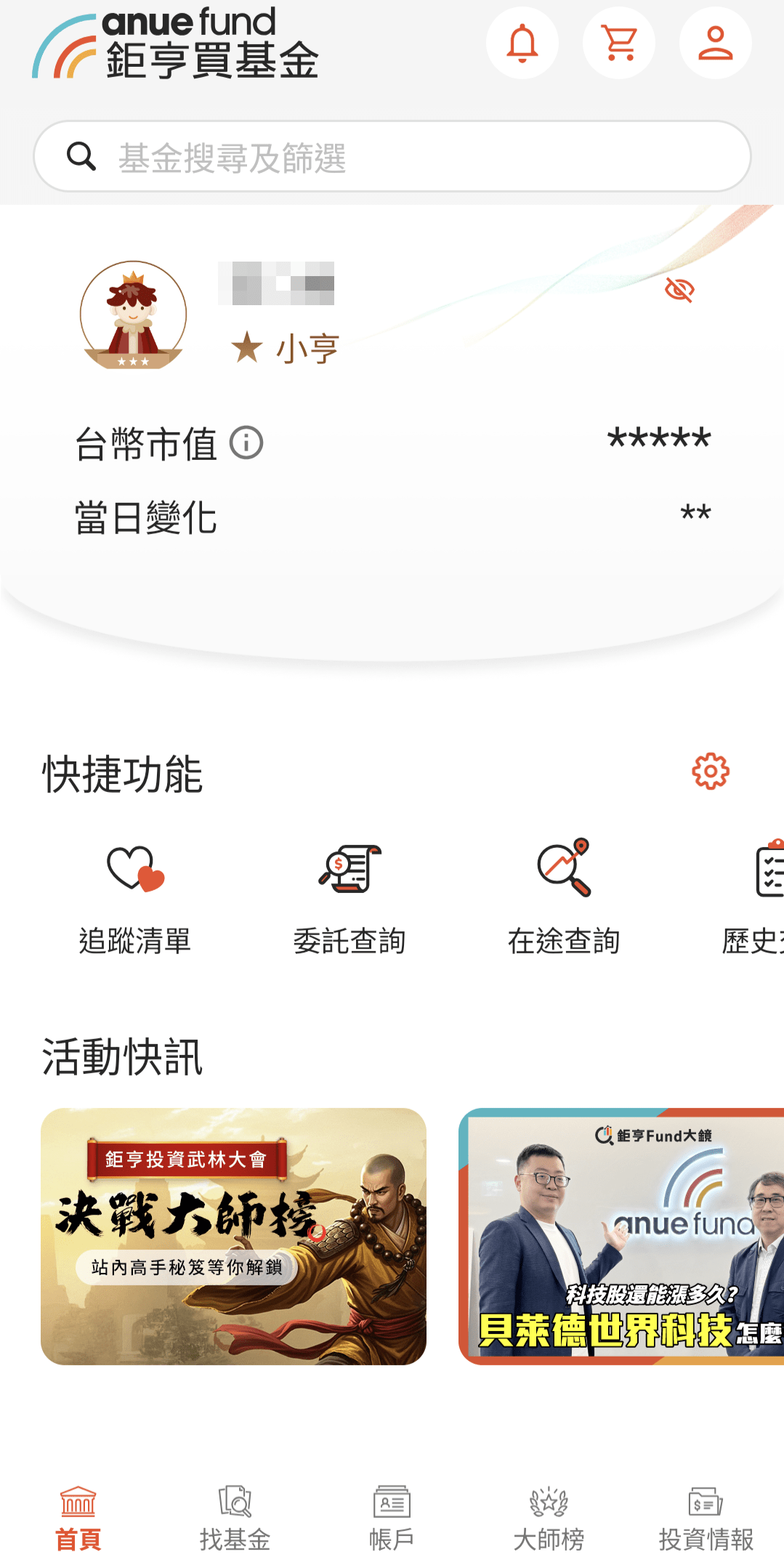Open the 貝萊德世界科技 video banner
This screenshot has width=784, height=1568.
621,1236
